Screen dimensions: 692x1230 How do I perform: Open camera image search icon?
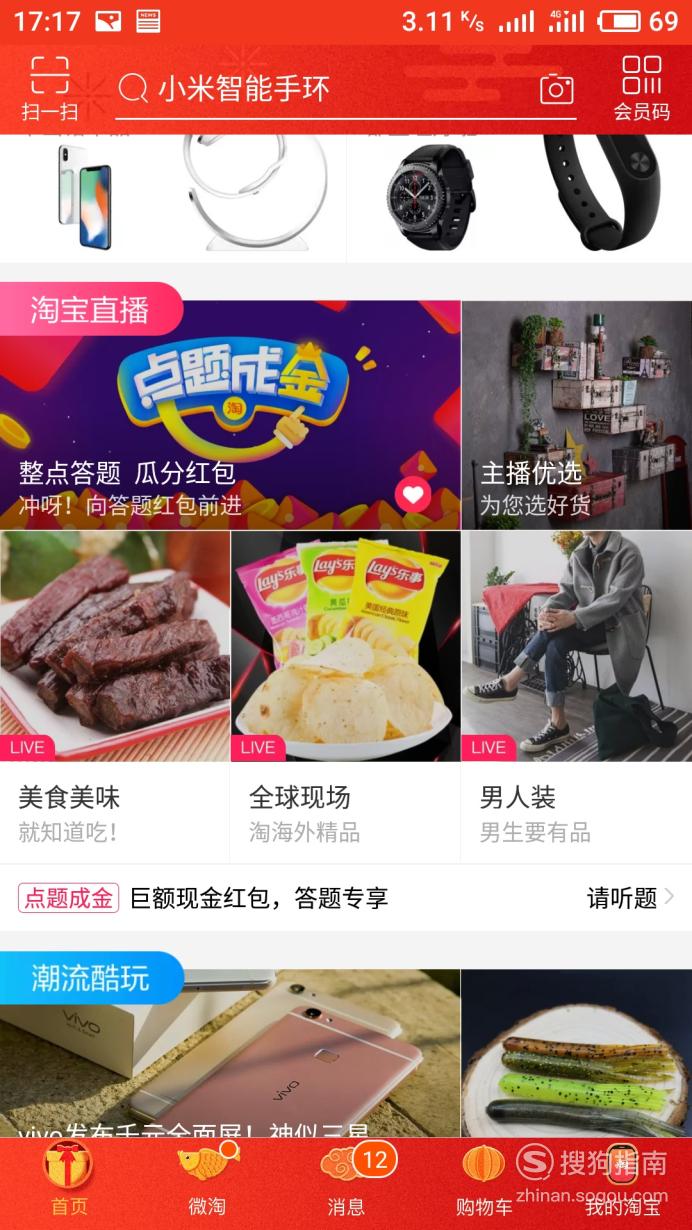tap(557, 89)
